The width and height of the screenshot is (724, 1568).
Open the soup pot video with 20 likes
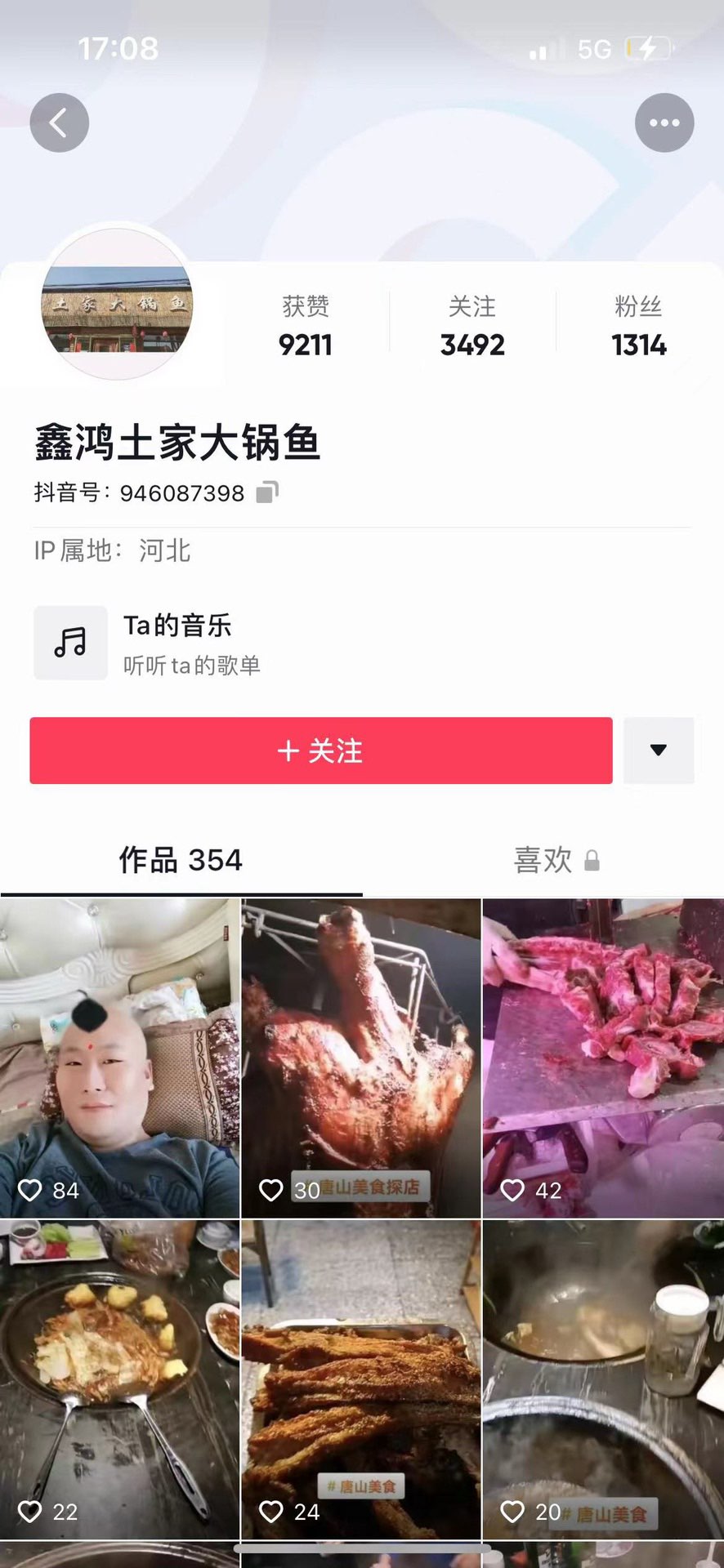(603, 1379)
